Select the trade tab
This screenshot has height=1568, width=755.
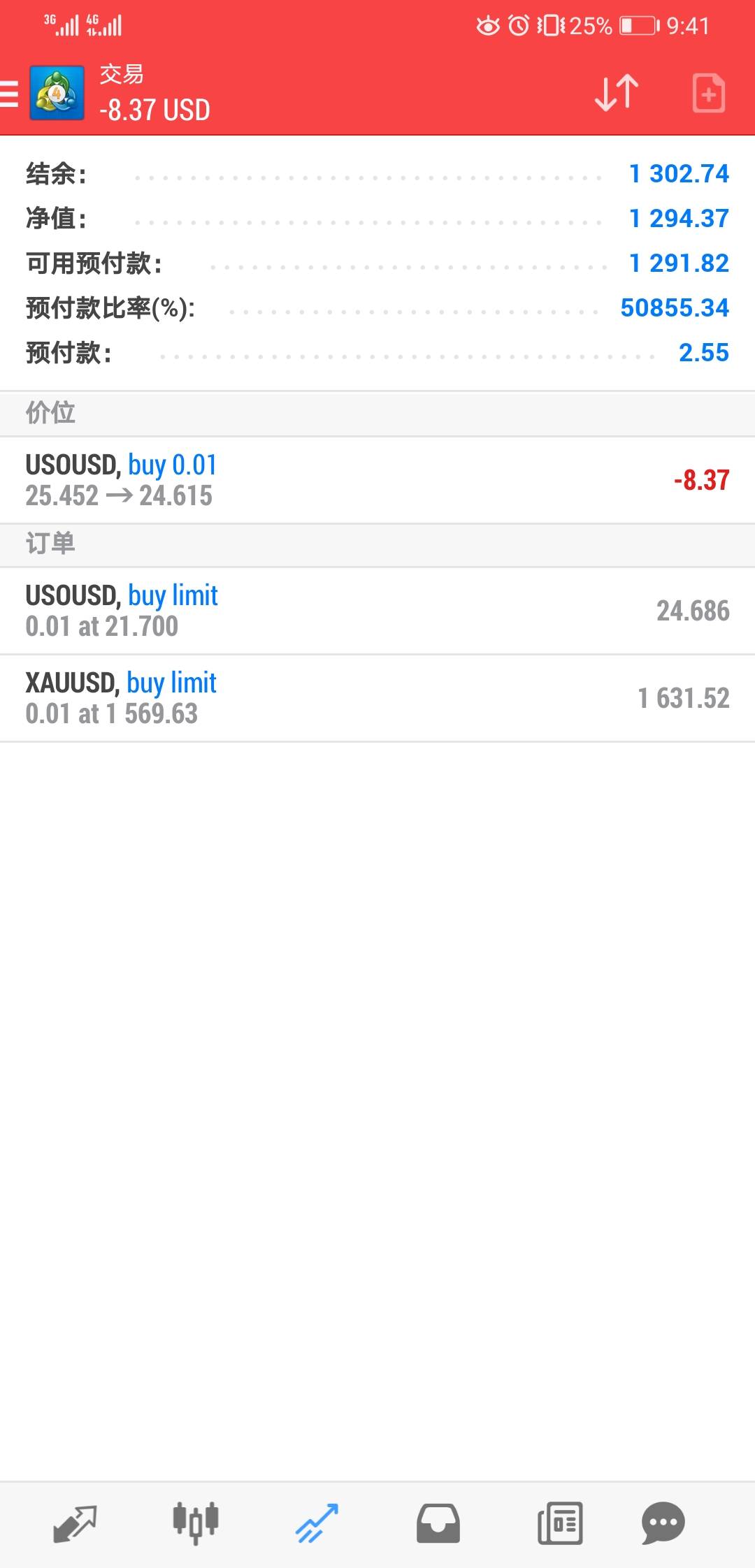(317, 1523)
